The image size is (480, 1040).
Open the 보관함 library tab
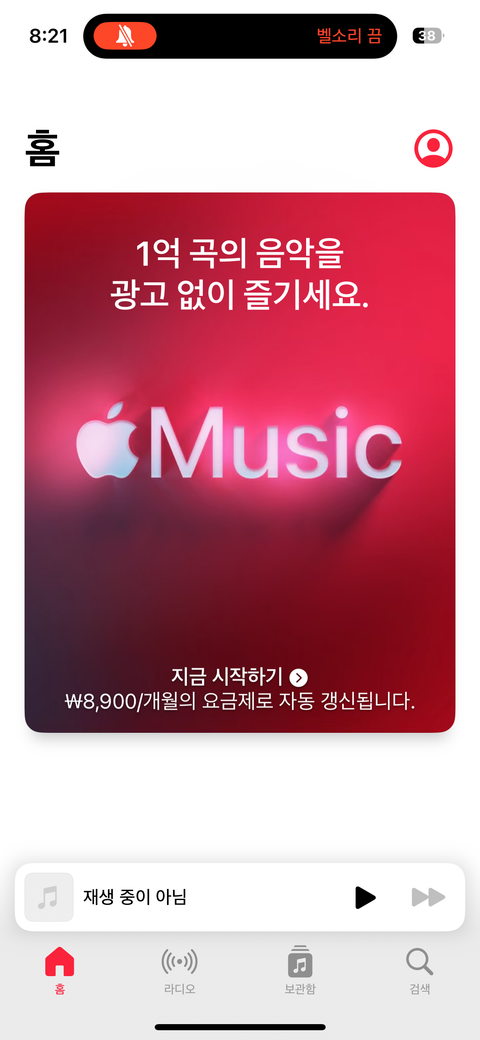click(300, 970)
